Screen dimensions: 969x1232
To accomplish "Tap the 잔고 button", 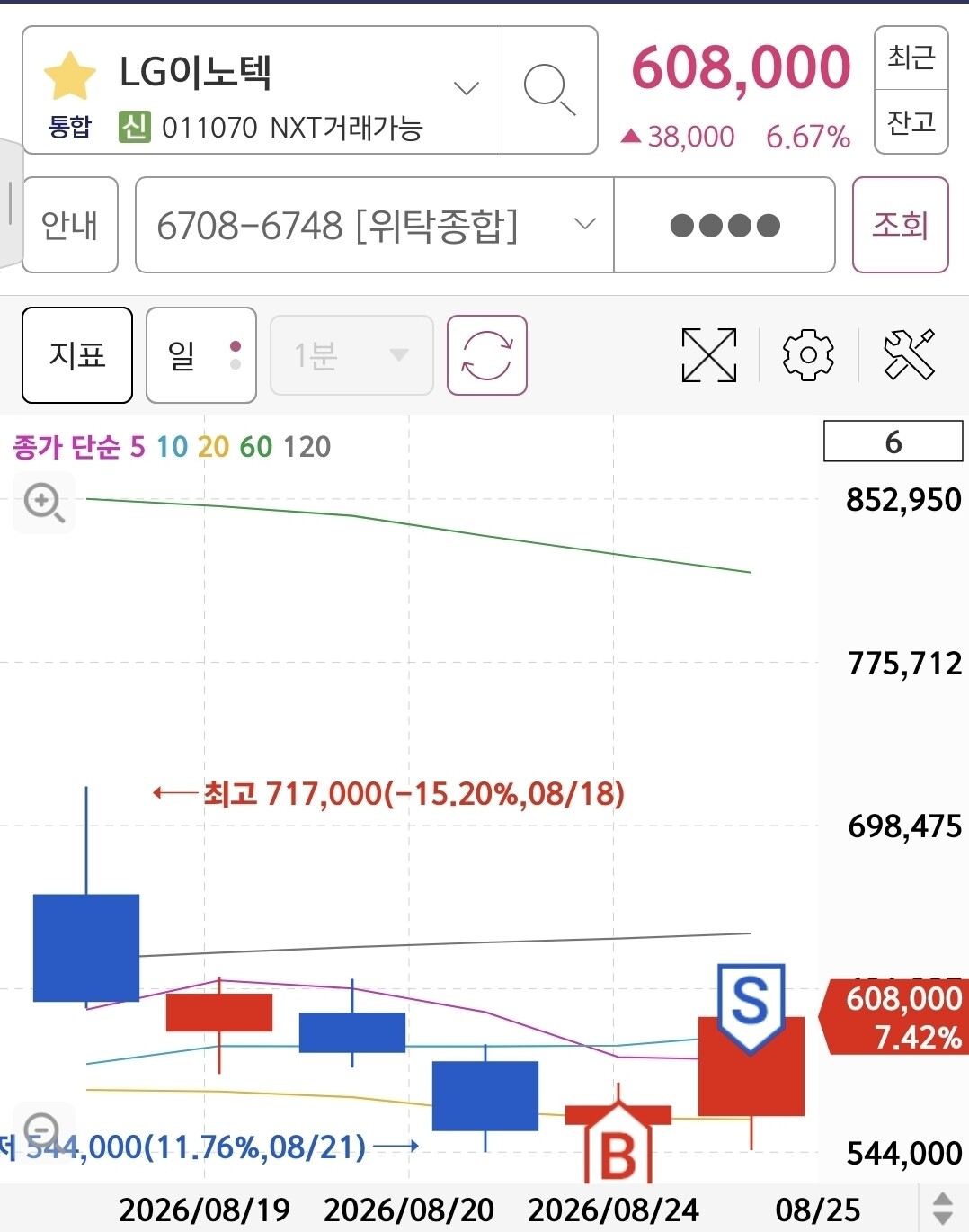I will click(911, 122).
